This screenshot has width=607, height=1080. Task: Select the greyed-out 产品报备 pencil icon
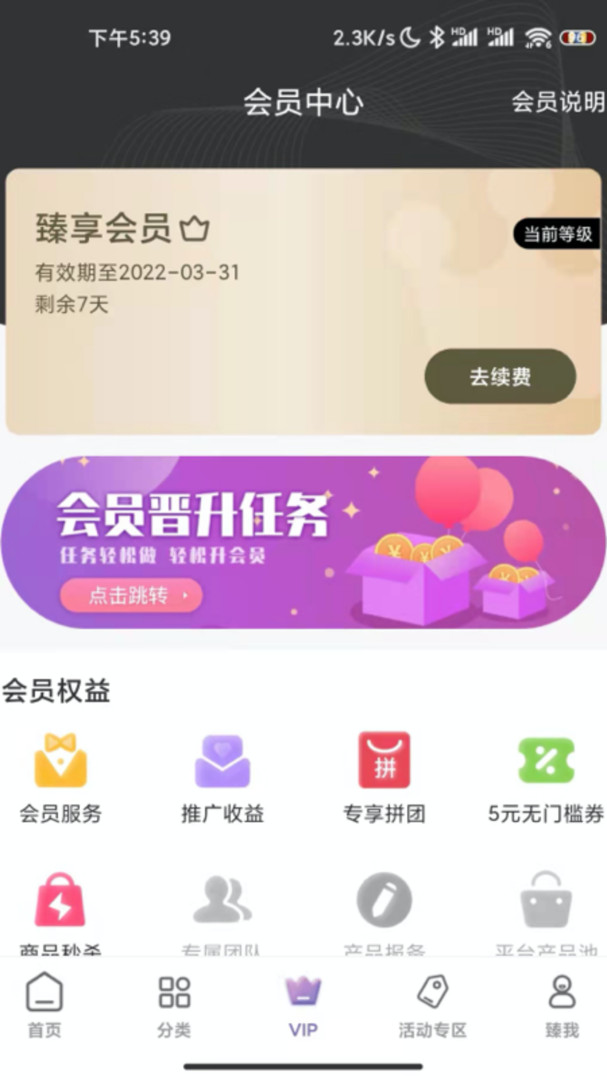point(384,900)
